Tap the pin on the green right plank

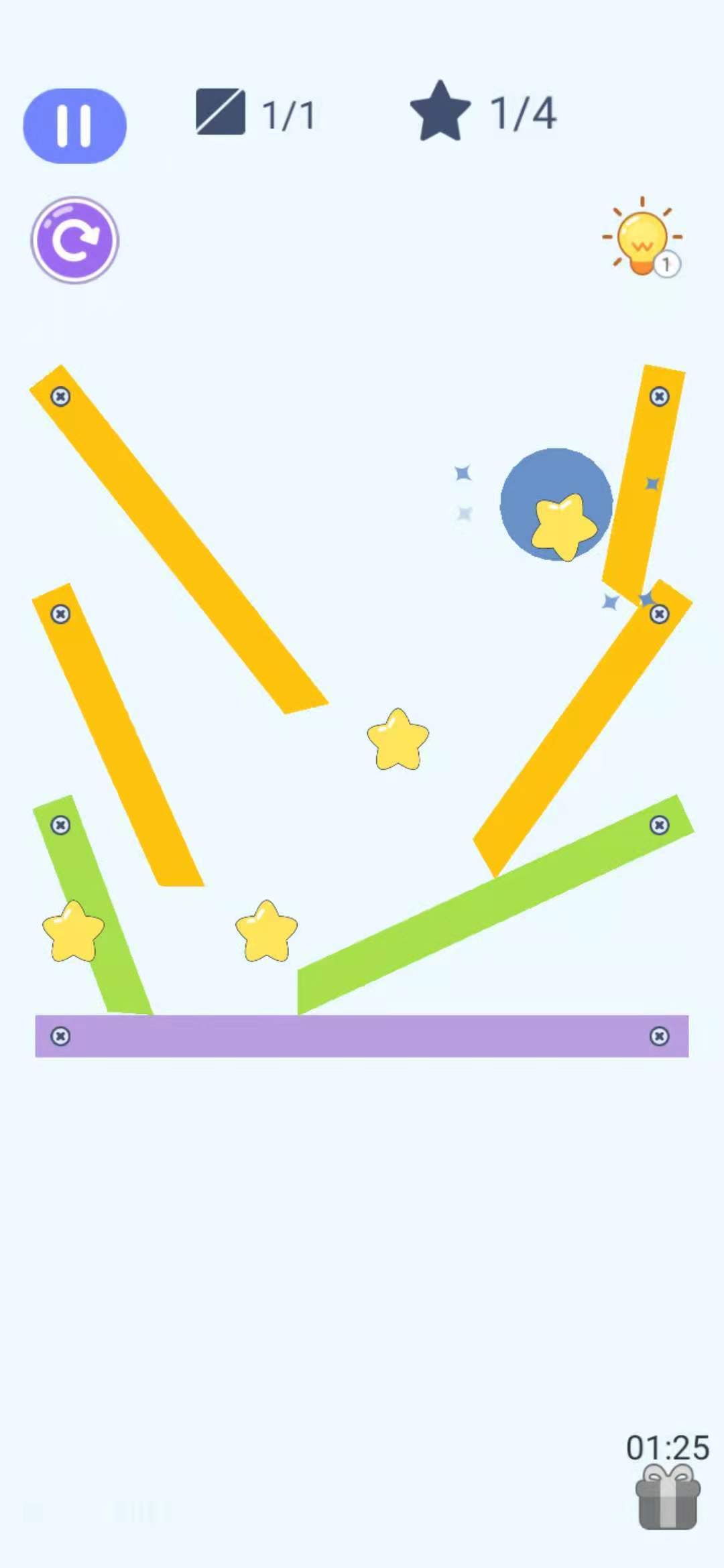660,825
